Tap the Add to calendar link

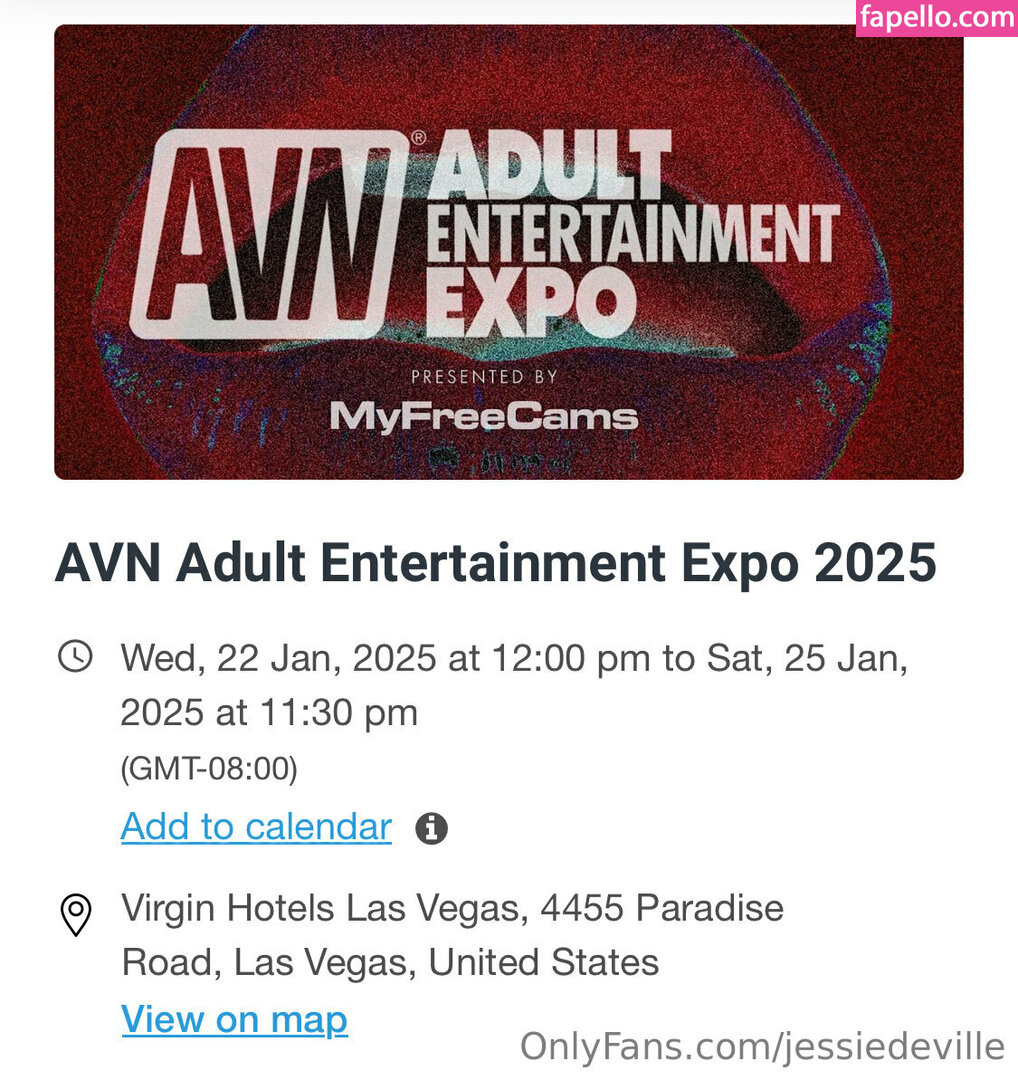tap(256, 828)
